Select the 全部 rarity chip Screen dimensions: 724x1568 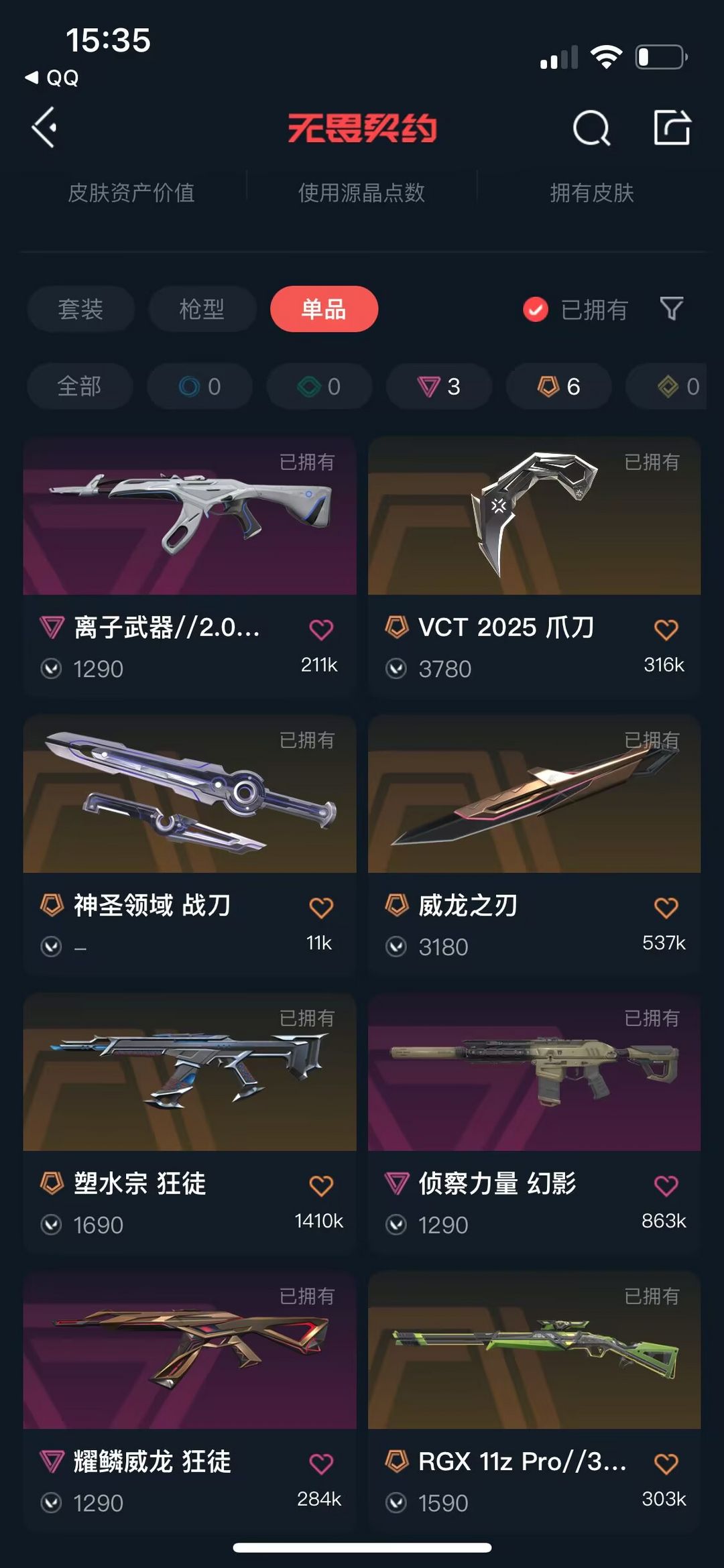pyautogui.click(x=80, y=386)
